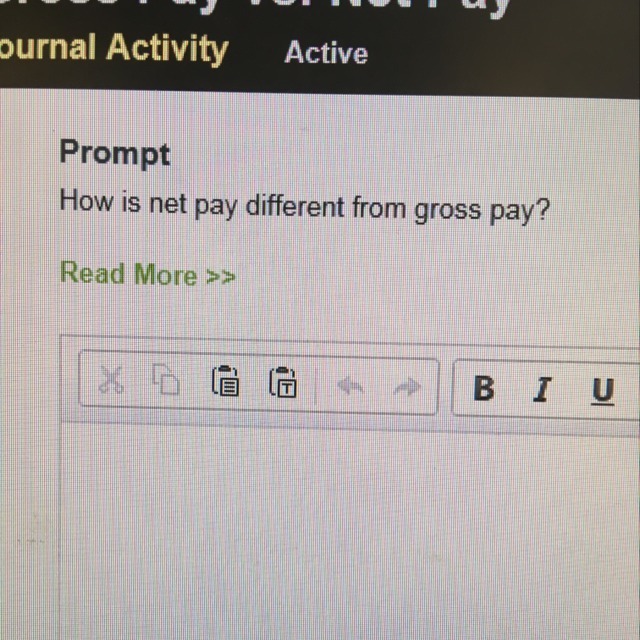Image resolution: width=640 pixels, height=640 pixels.
Task: Tap the paste clipboard icon
Action: [x=225, y=381]
